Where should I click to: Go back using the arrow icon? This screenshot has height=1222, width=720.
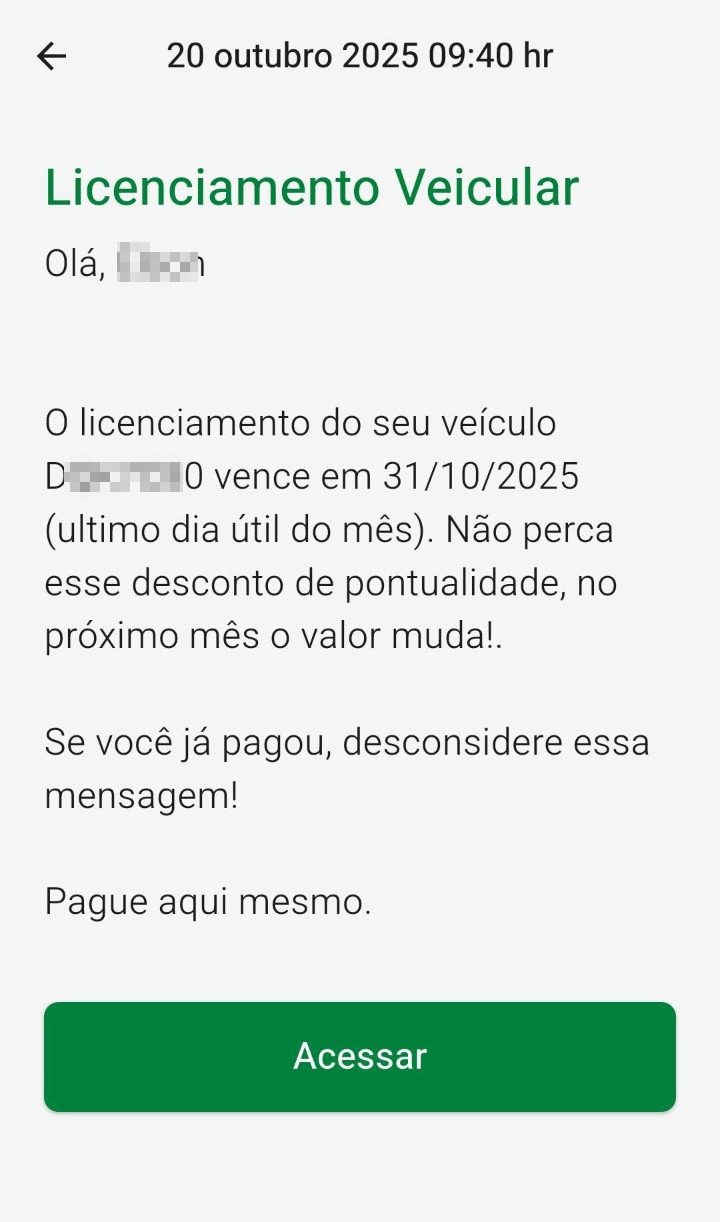click(x=51, y=56)
